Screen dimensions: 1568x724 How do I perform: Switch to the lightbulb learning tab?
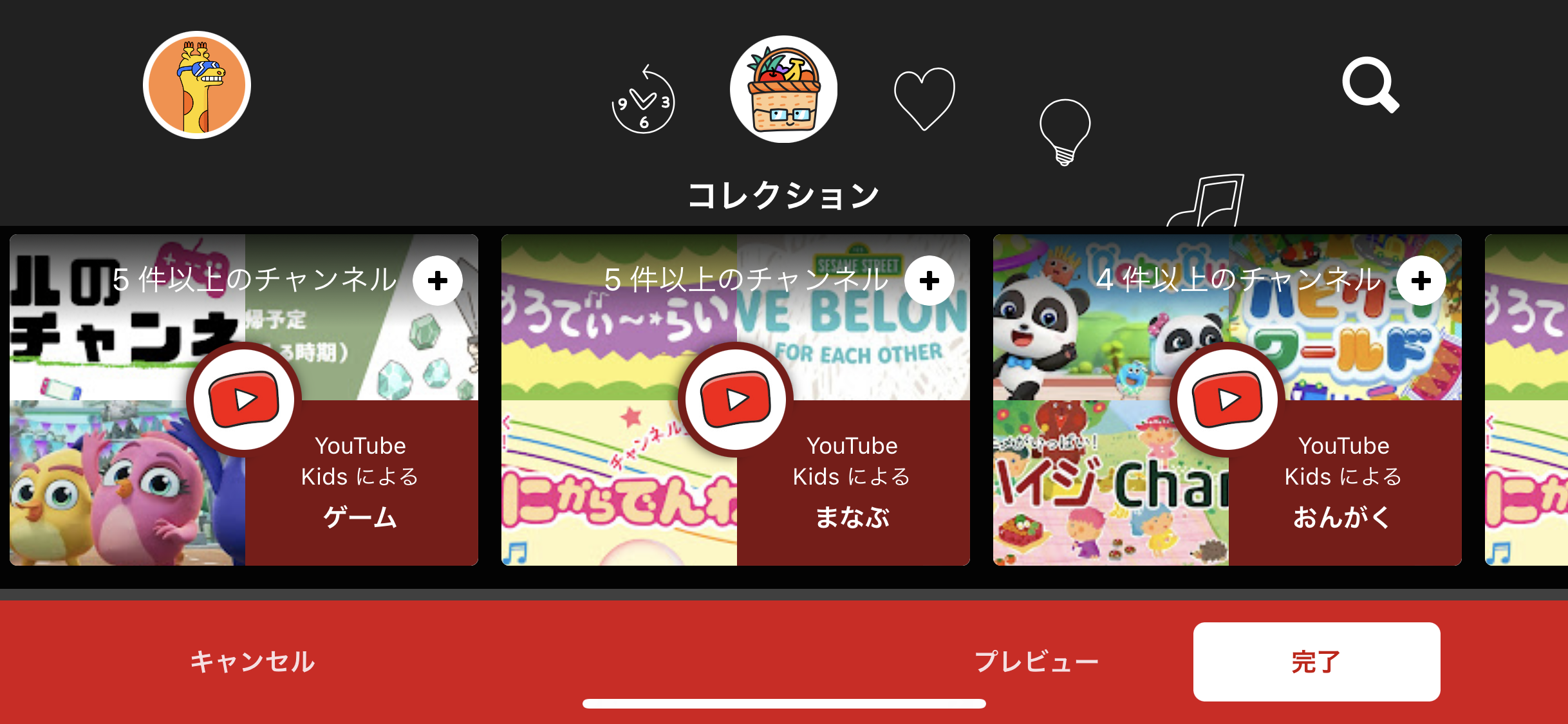coord(1065,131)
